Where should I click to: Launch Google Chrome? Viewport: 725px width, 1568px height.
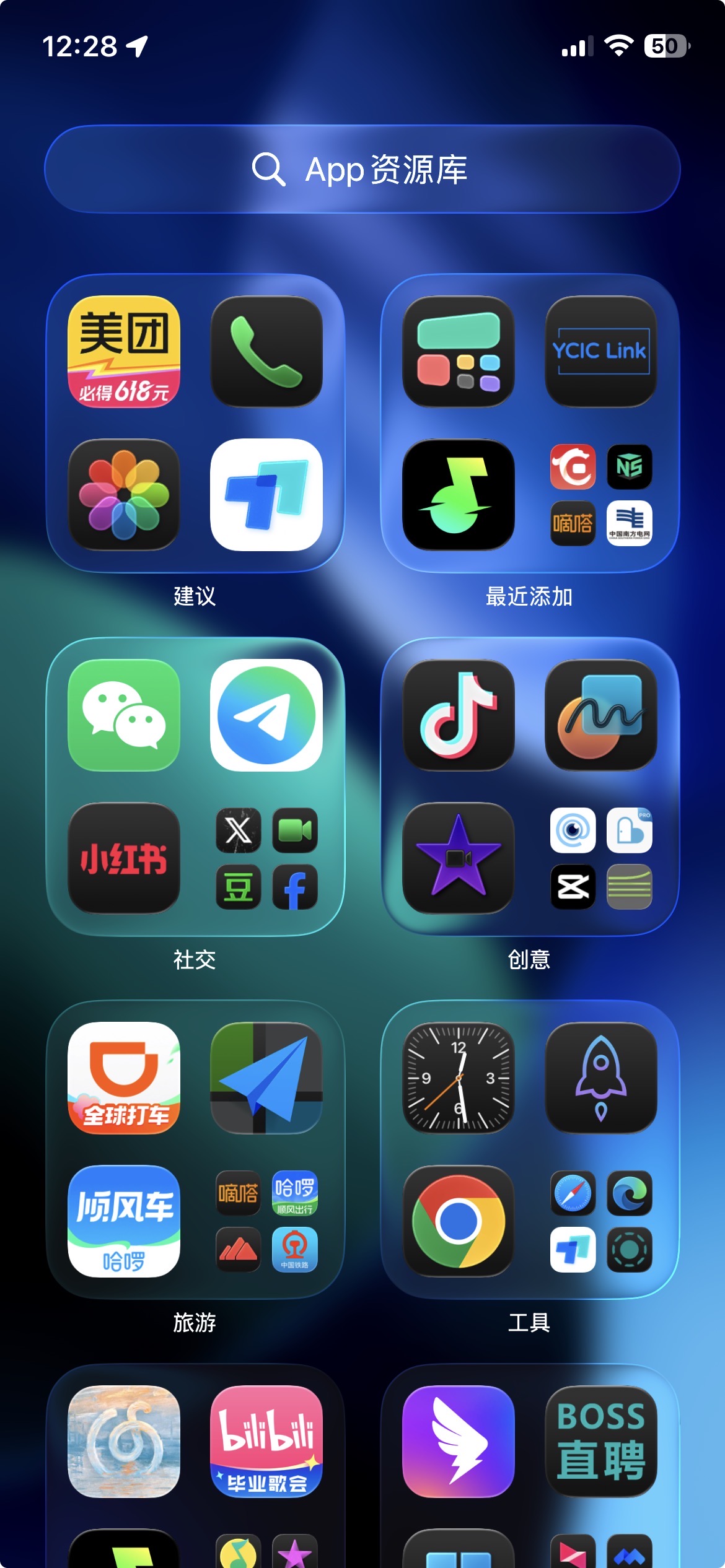[458, 1221]
